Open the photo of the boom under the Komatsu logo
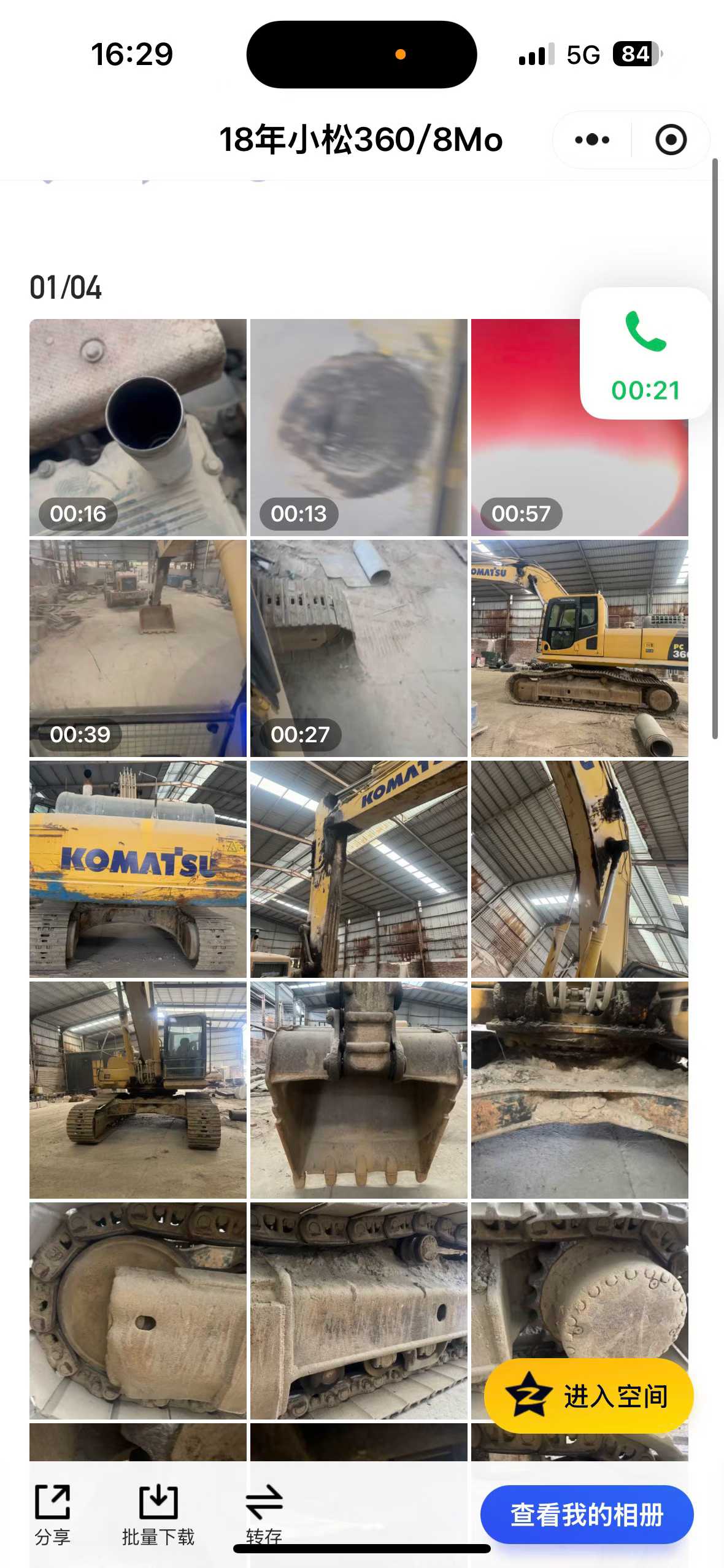The image size is (724, 1568). coord(358,869)
